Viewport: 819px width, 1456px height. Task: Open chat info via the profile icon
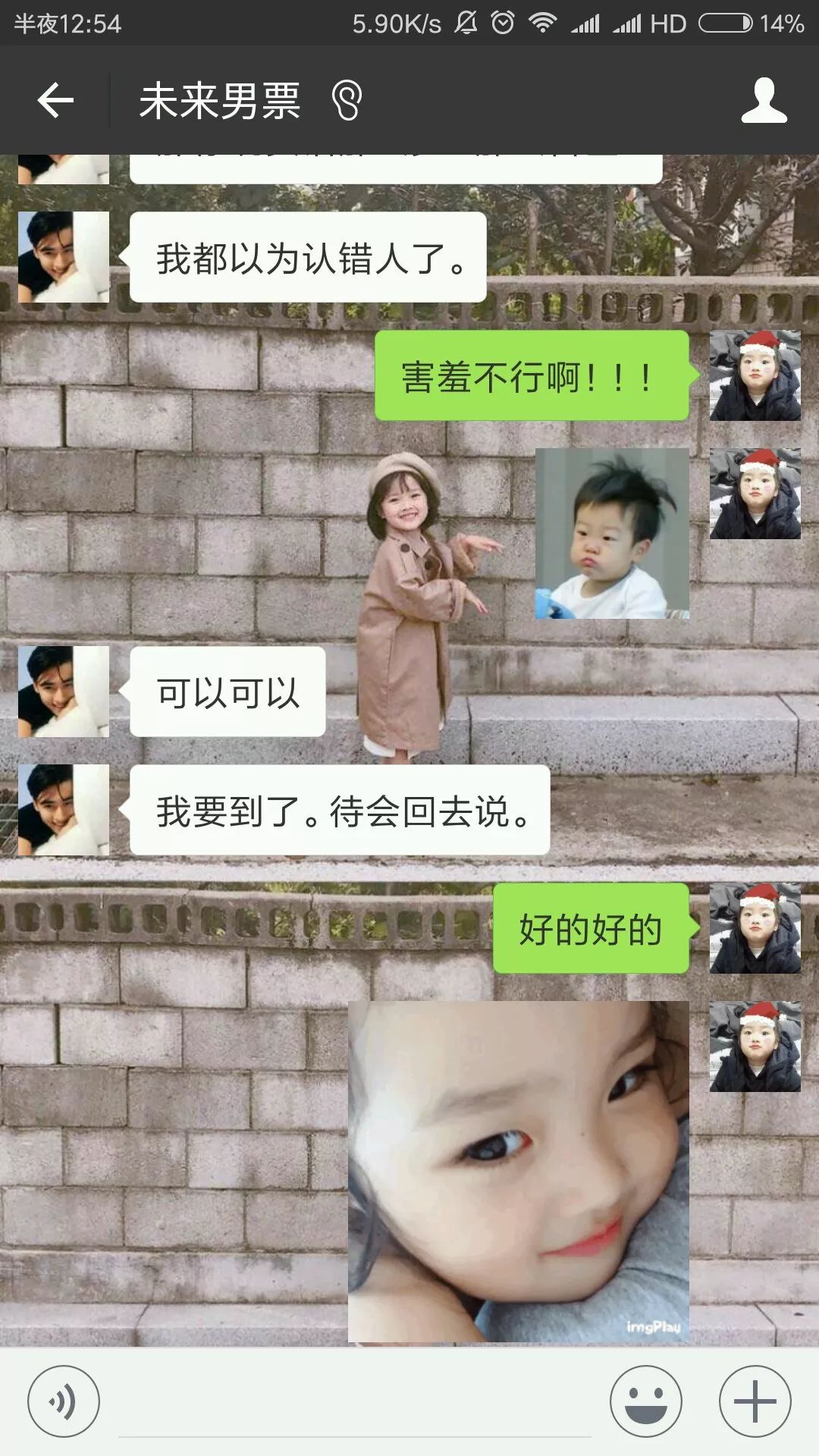(x=764, y=100)
